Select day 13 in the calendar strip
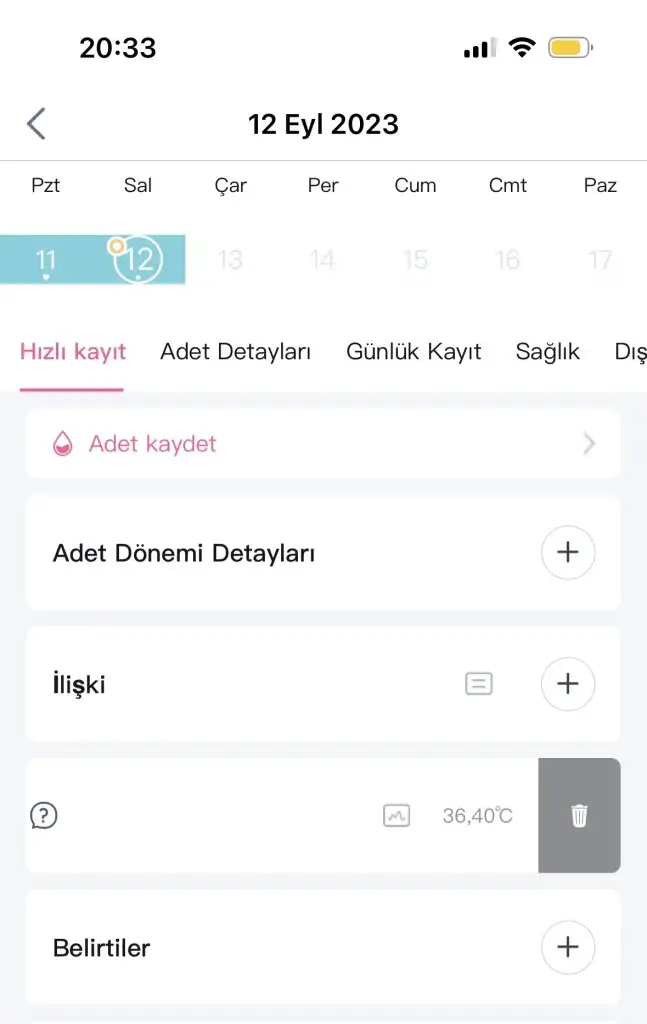 click(230, 260)
